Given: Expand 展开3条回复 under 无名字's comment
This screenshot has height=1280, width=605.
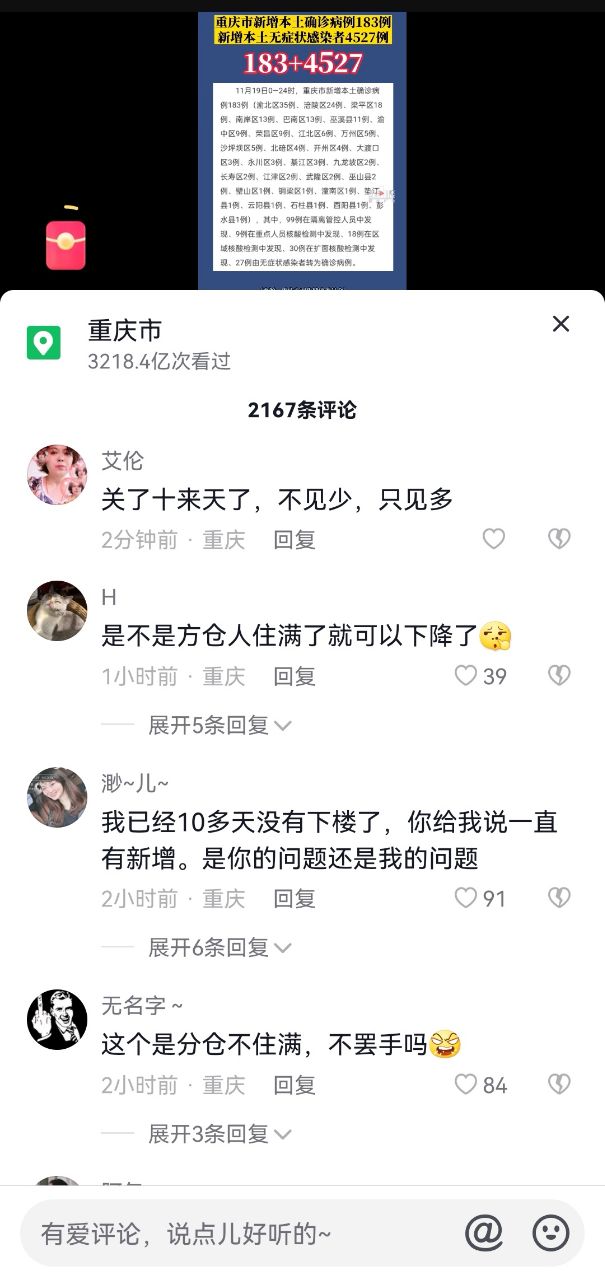Looking at the screenshot, I should [x=219, y=1134].
